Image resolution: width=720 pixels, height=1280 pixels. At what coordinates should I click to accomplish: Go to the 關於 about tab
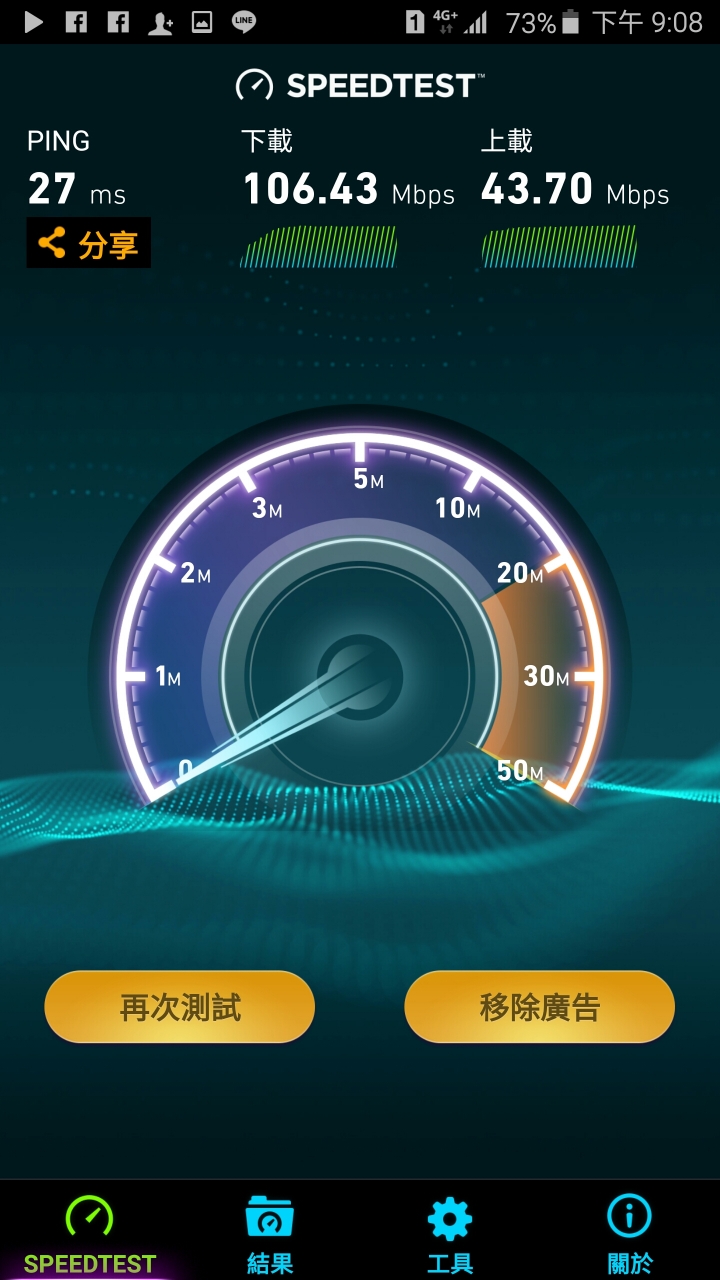pos(629,1235)
